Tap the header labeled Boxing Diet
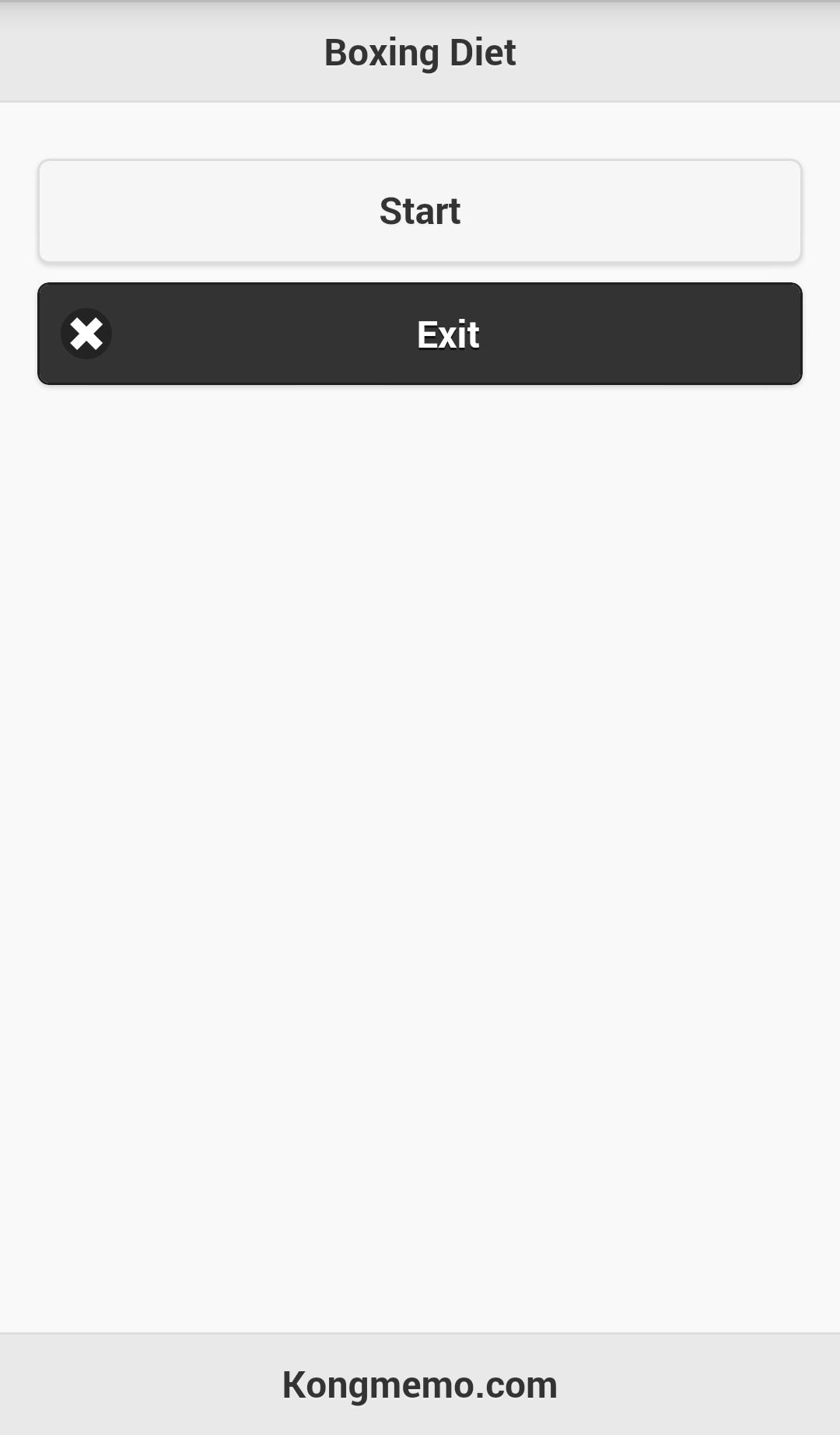 pos(420,51)
